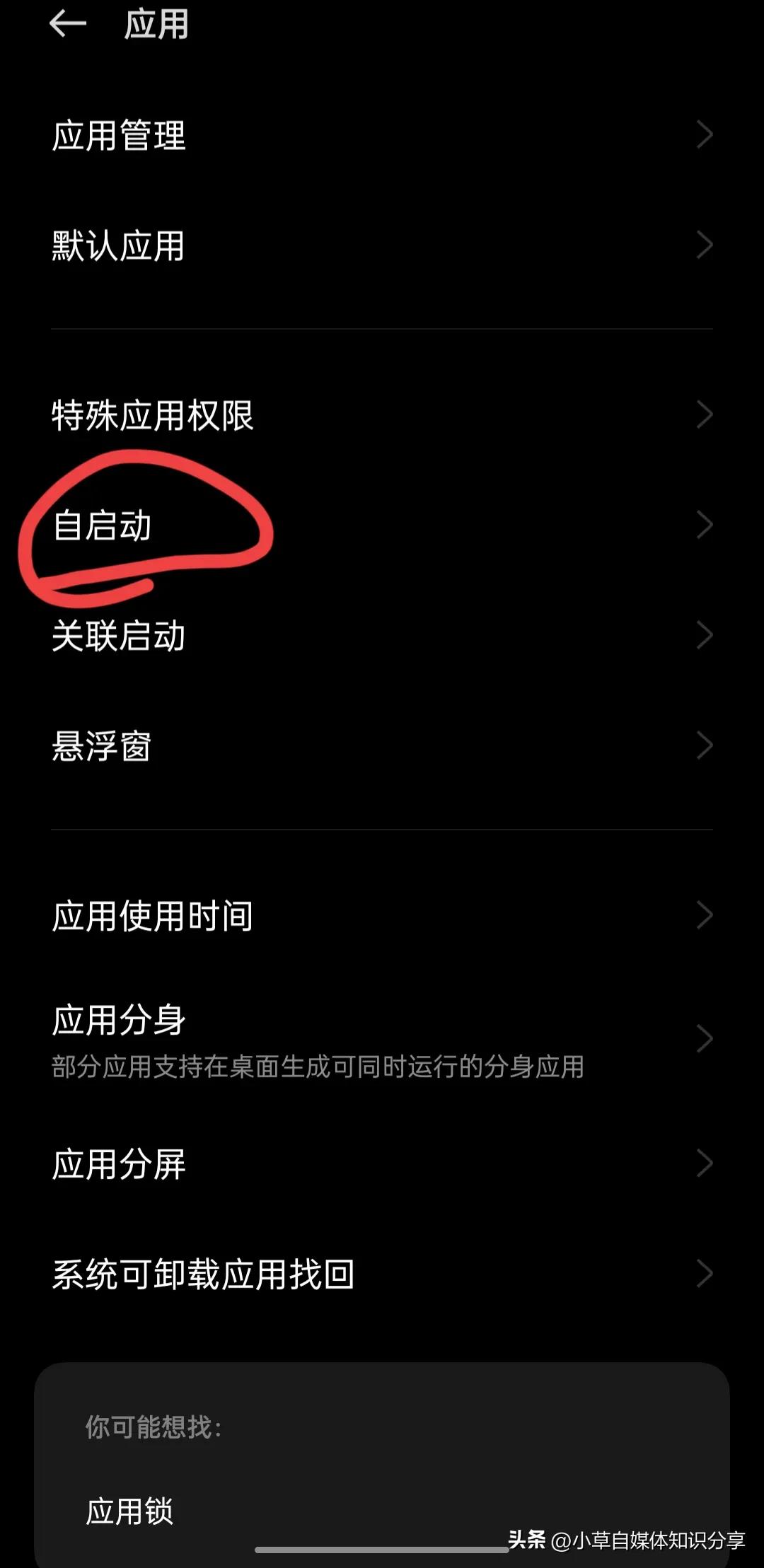Tap the chevron beside 应用使用时间
The width and height of the screenshot is (764, 1568).
(x=704, y=914)
